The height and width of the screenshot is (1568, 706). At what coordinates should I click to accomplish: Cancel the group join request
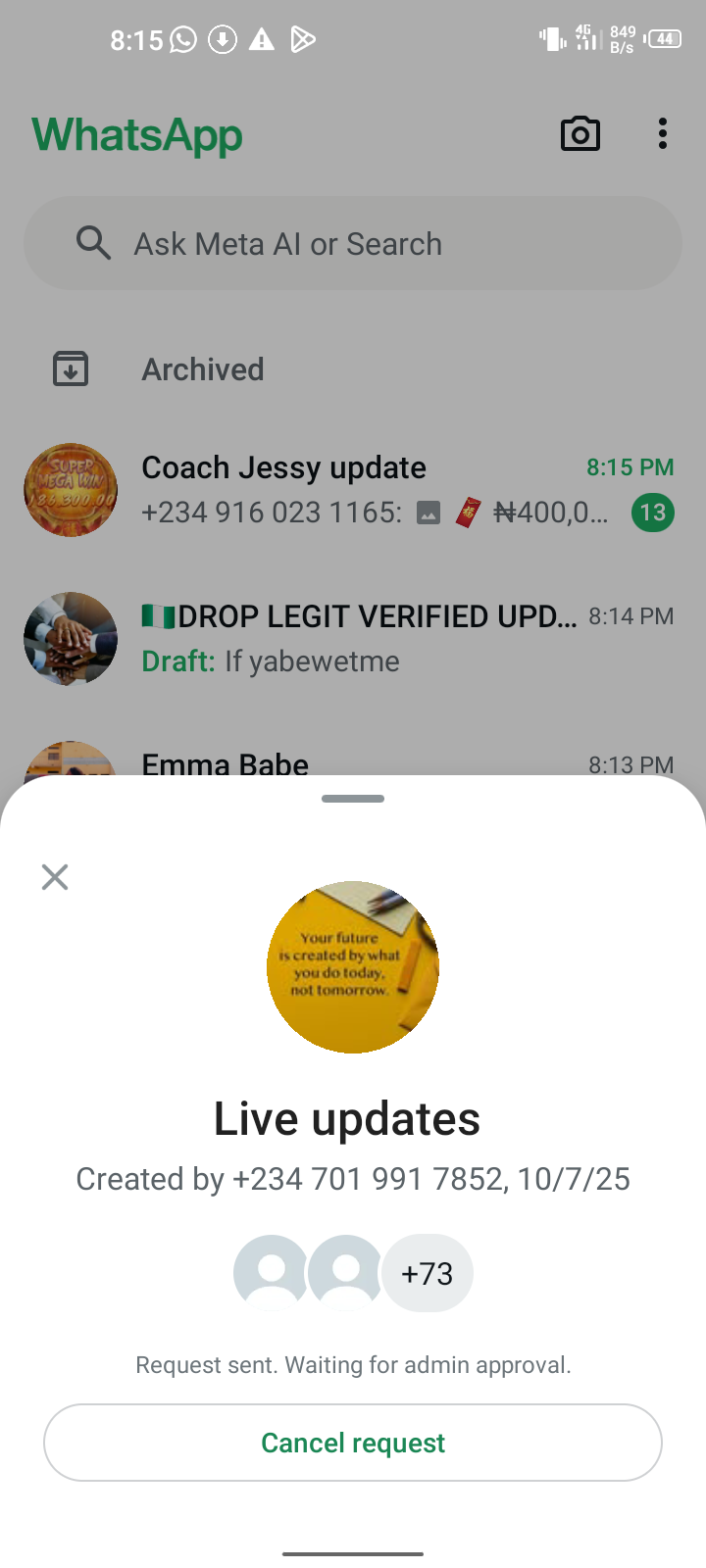point(353,1443)
